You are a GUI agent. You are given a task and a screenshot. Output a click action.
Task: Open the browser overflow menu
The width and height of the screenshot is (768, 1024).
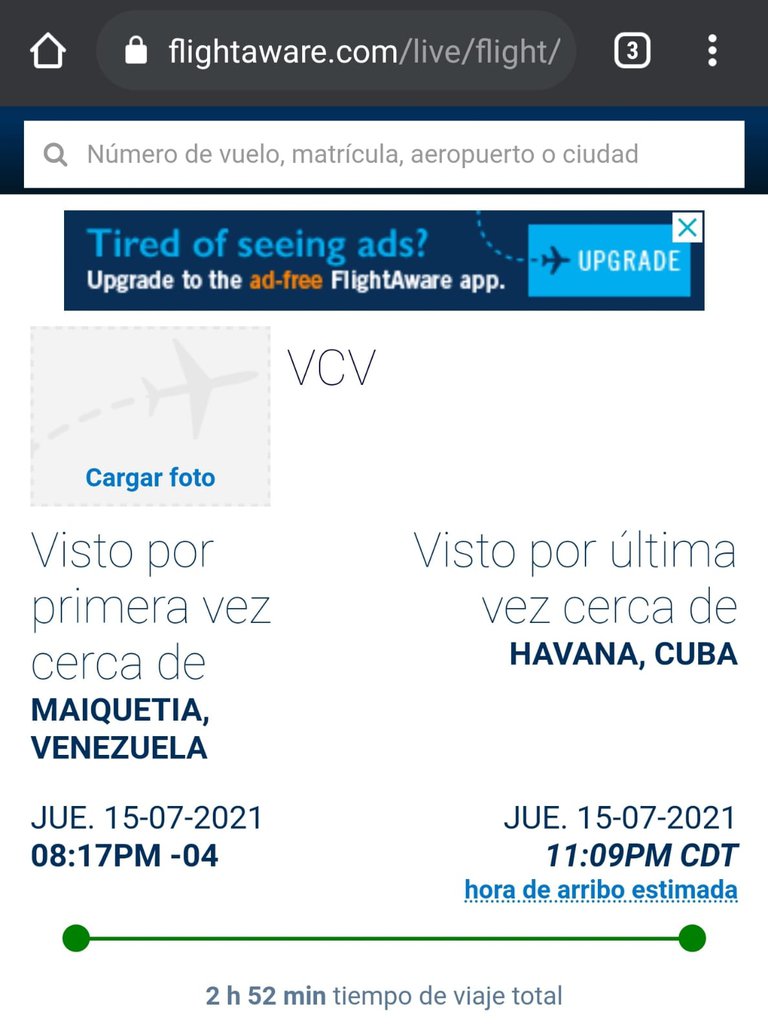point(712,51)
